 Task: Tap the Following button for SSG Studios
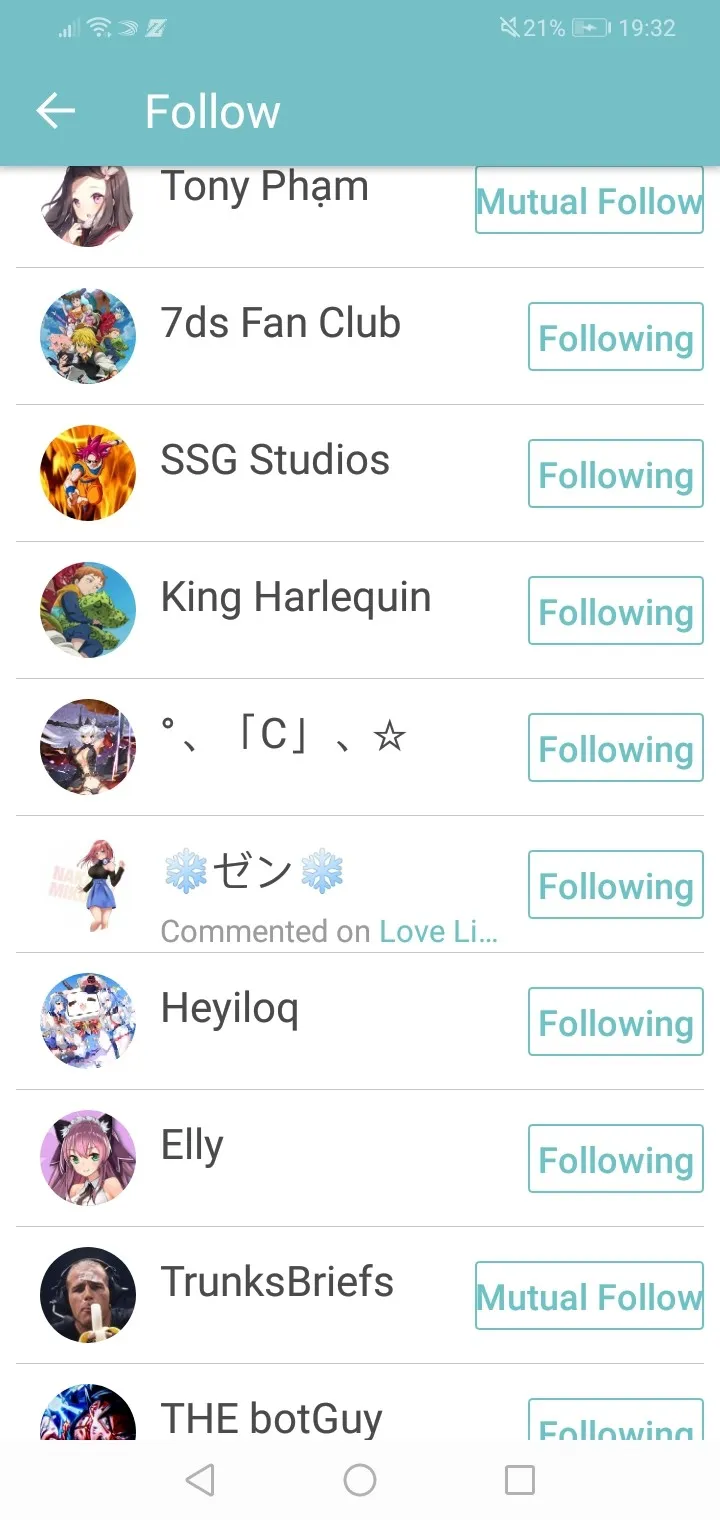[615, 474]
